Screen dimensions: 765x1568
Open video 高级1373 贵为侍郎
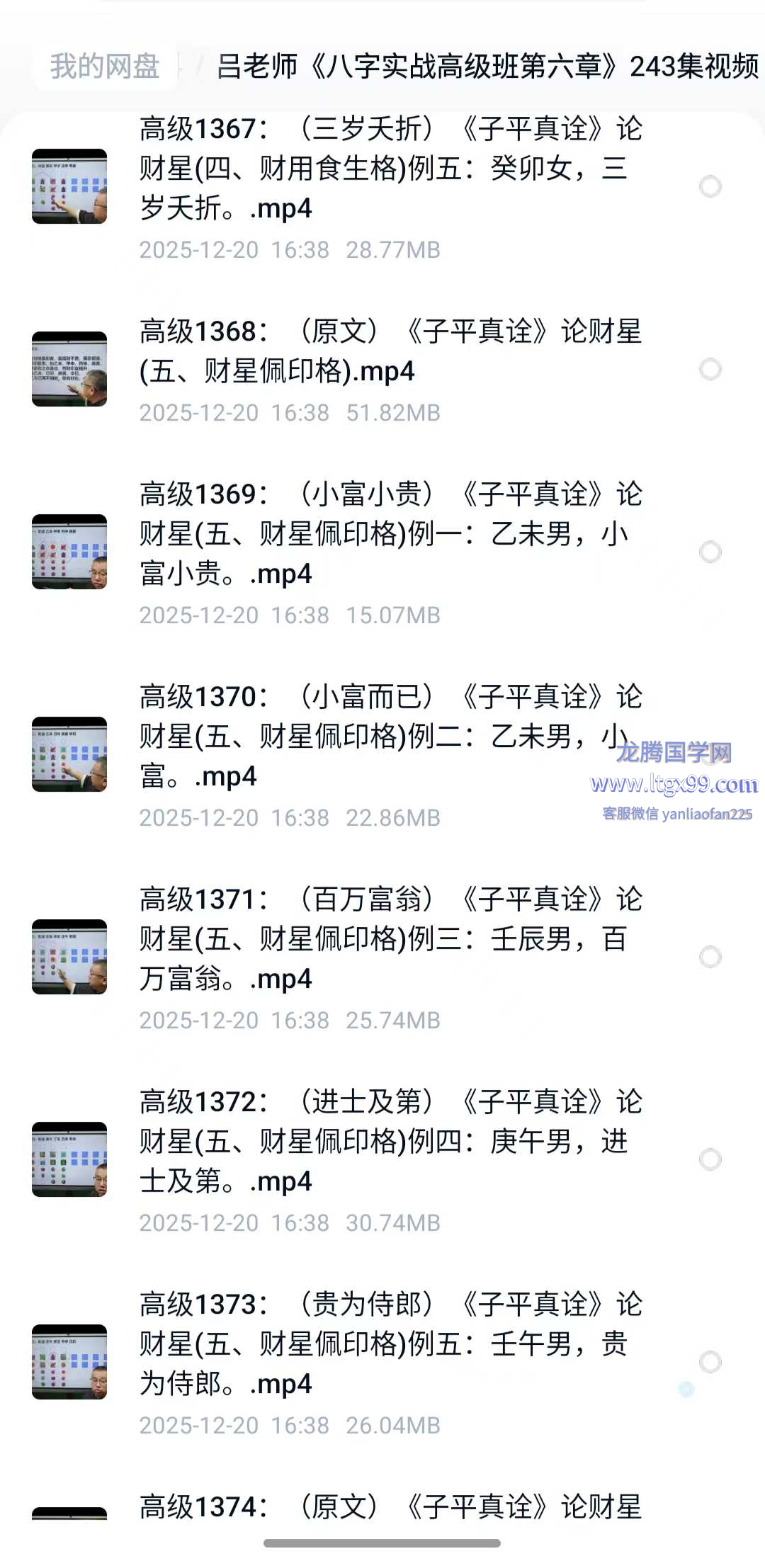click(x=390, y=1344)
